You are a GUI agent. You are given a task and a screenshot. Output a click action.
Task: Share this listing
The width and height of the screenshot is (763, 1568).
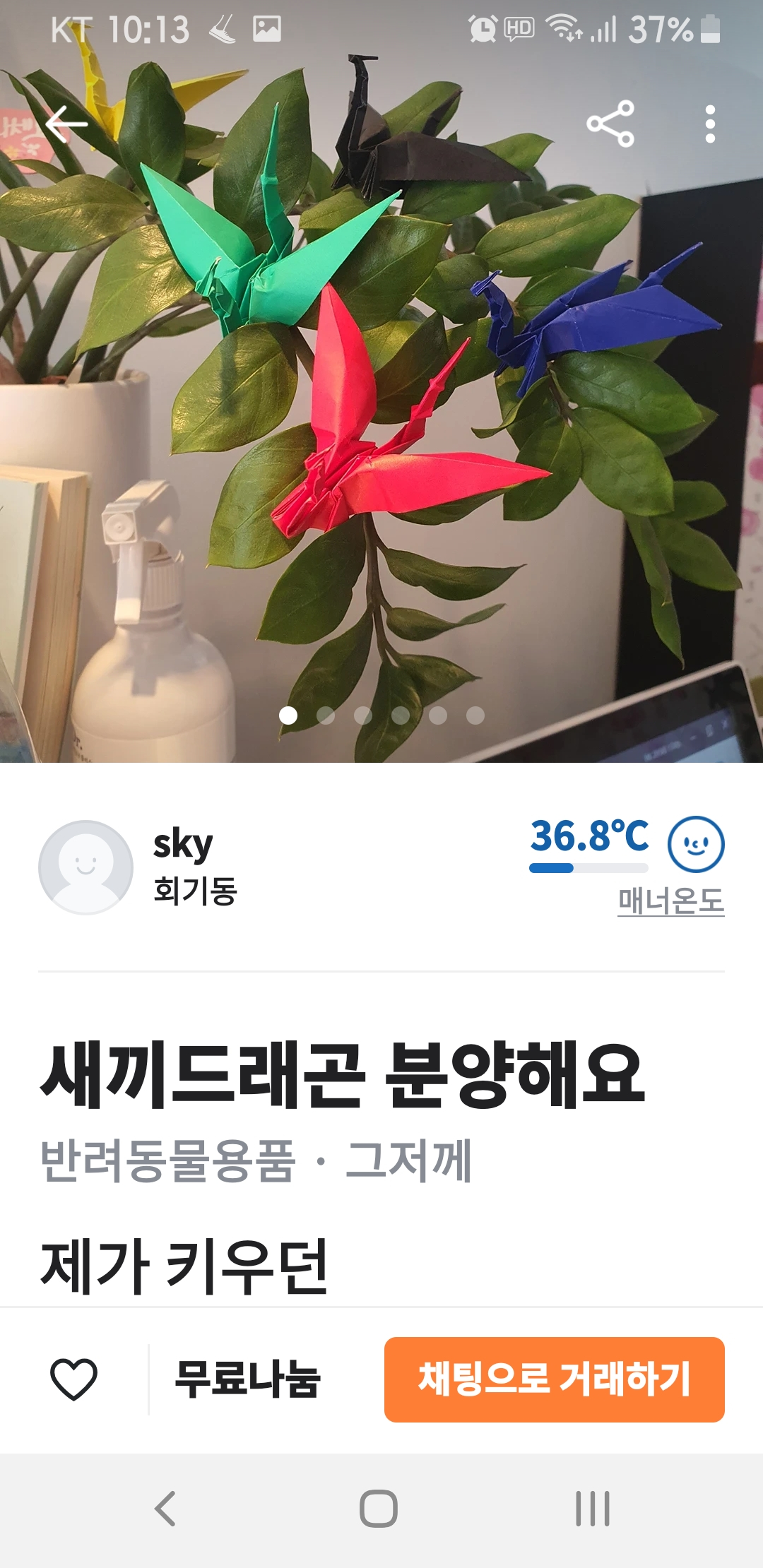point(610,124)
